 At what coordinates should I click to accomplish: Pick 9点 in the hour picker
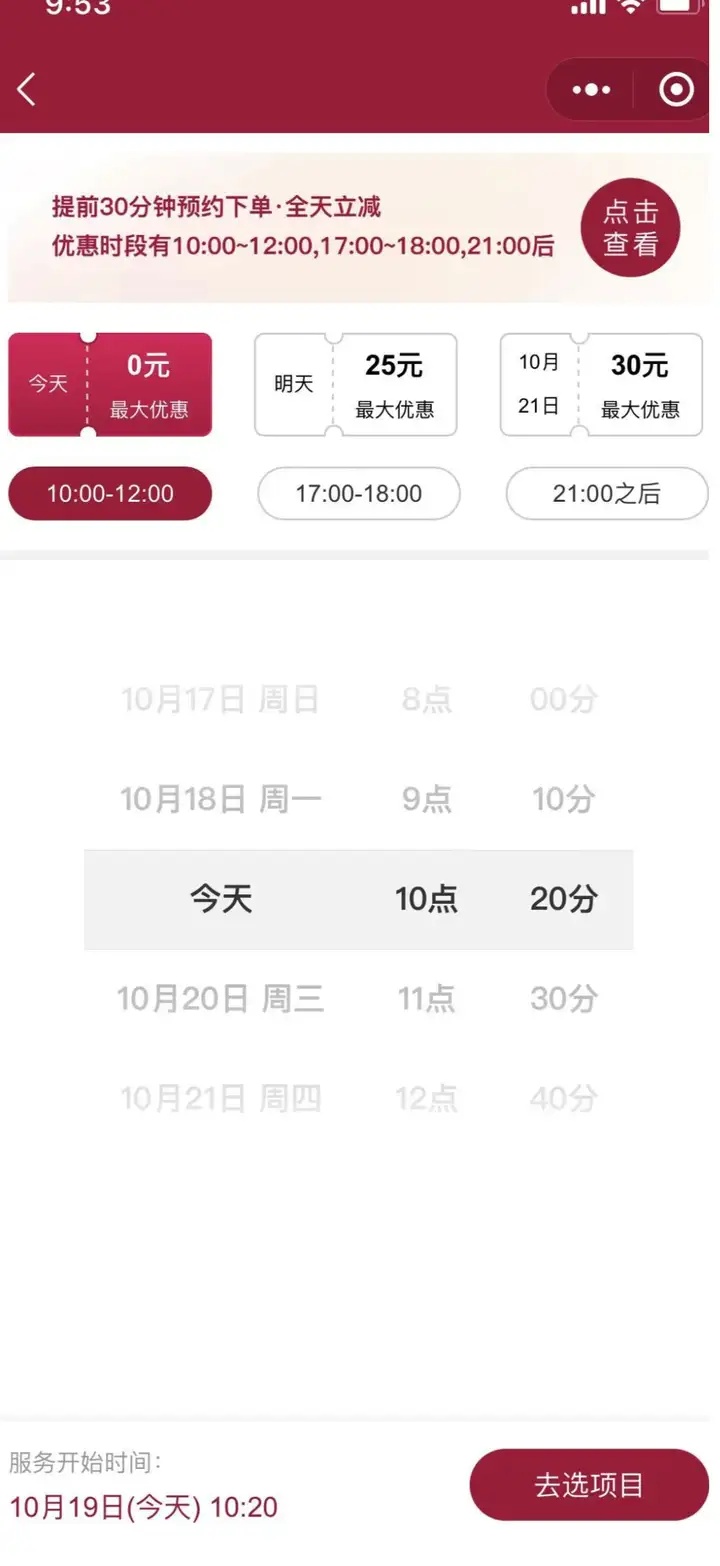[427, 799]
